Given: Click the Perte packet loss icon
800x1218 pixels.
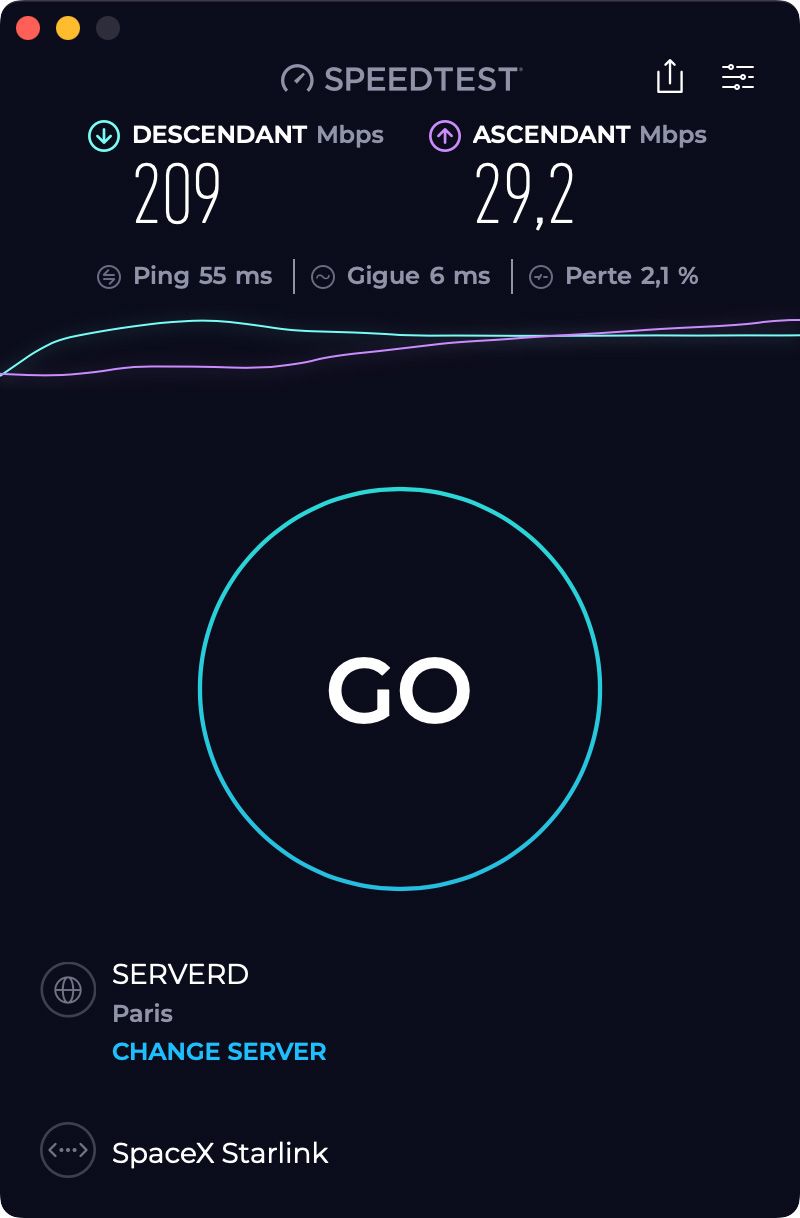Looking at the screenshot, I should [x=541, y=276].
